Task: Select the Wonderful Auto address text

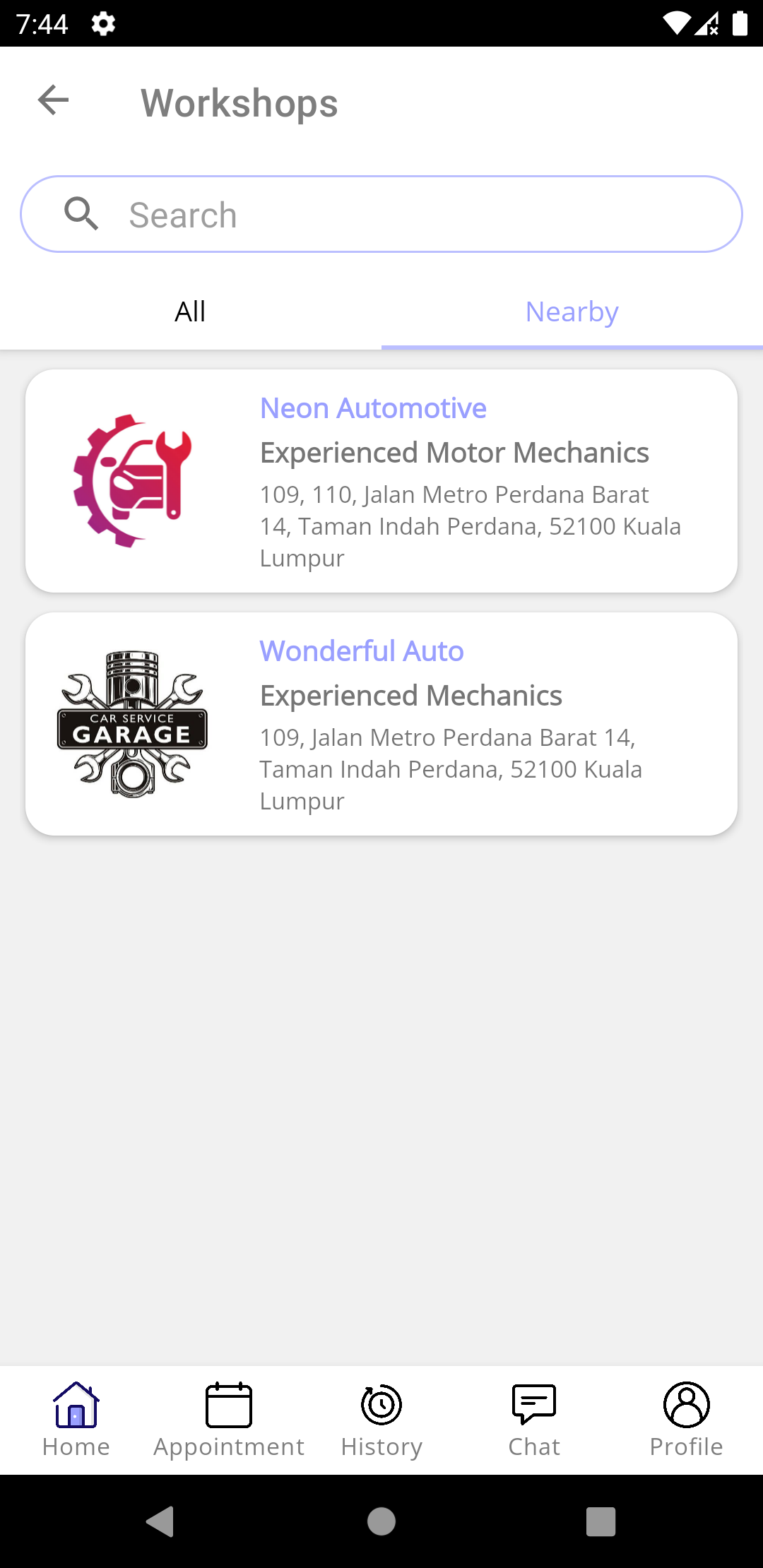Action: [x=450, y=768]
